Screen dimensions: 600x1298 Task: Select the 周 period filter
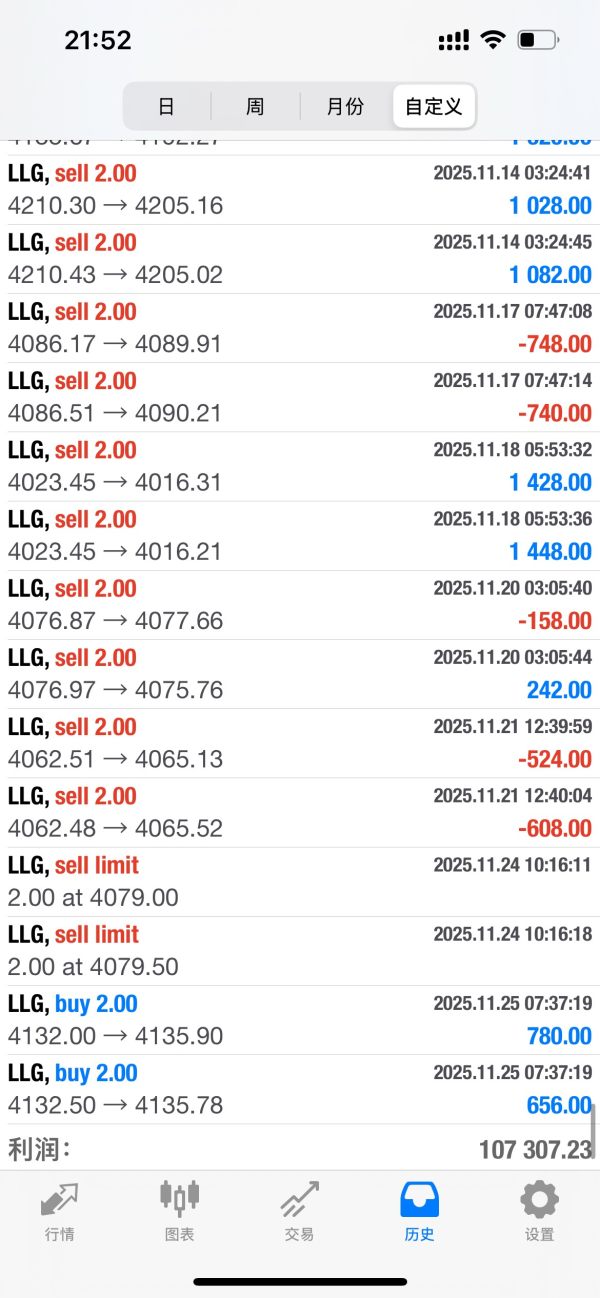click(x=255, y=107)
